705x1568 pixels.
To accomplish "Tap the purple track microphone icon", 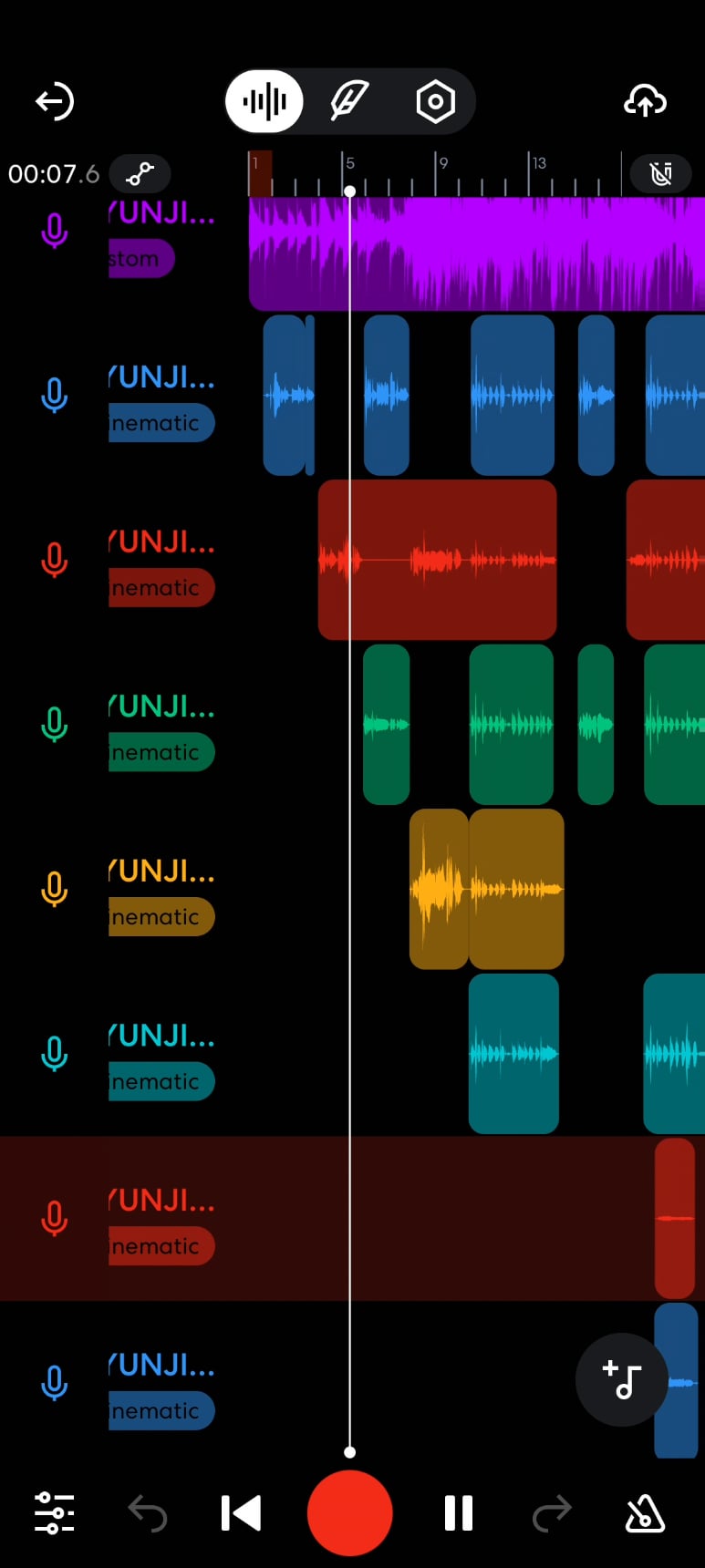I will [55, 232].
